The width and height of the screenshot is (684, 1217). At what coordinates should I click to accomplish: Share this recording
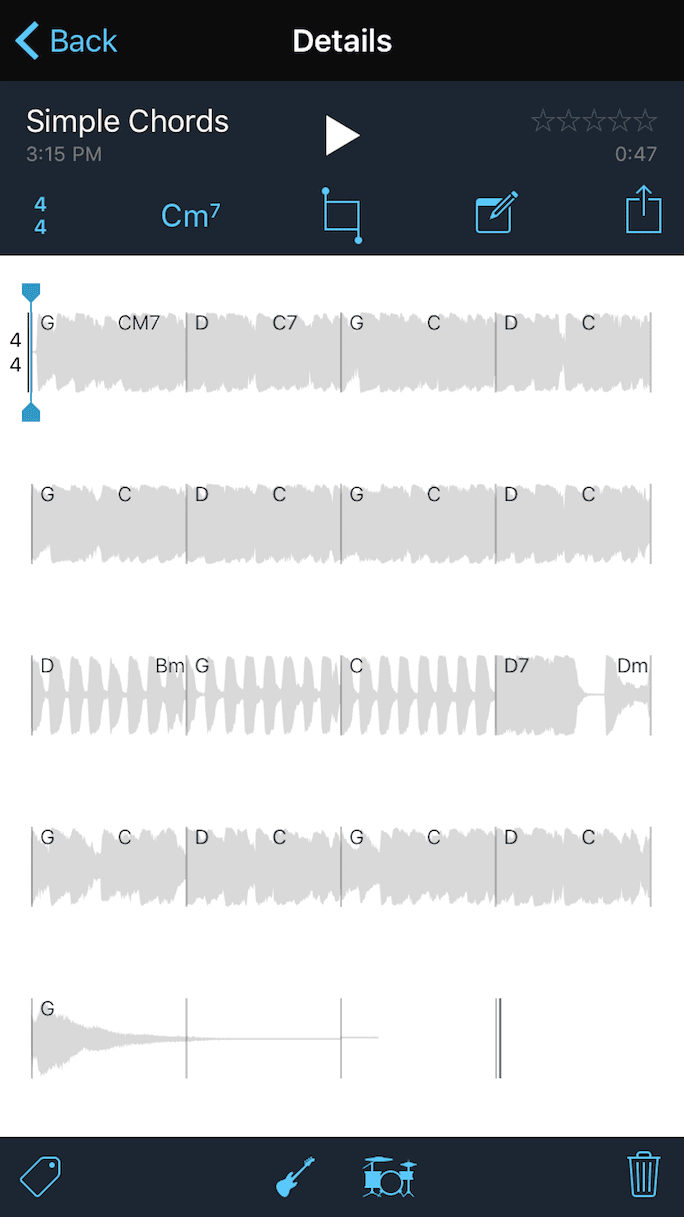pos(644,210)
